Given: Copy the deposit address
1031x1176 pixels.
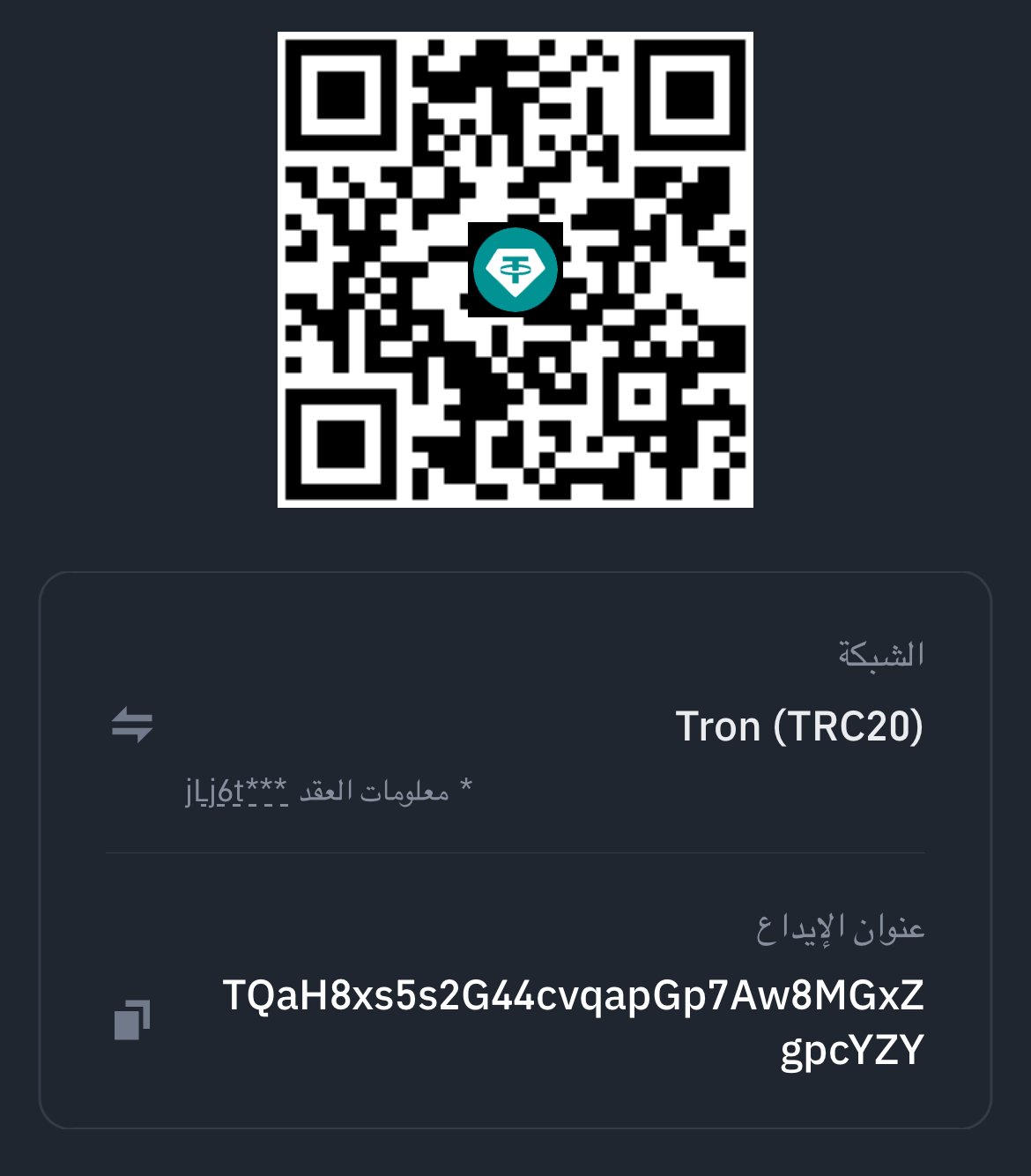Looking at the screenshot, I should (132, 1020).
